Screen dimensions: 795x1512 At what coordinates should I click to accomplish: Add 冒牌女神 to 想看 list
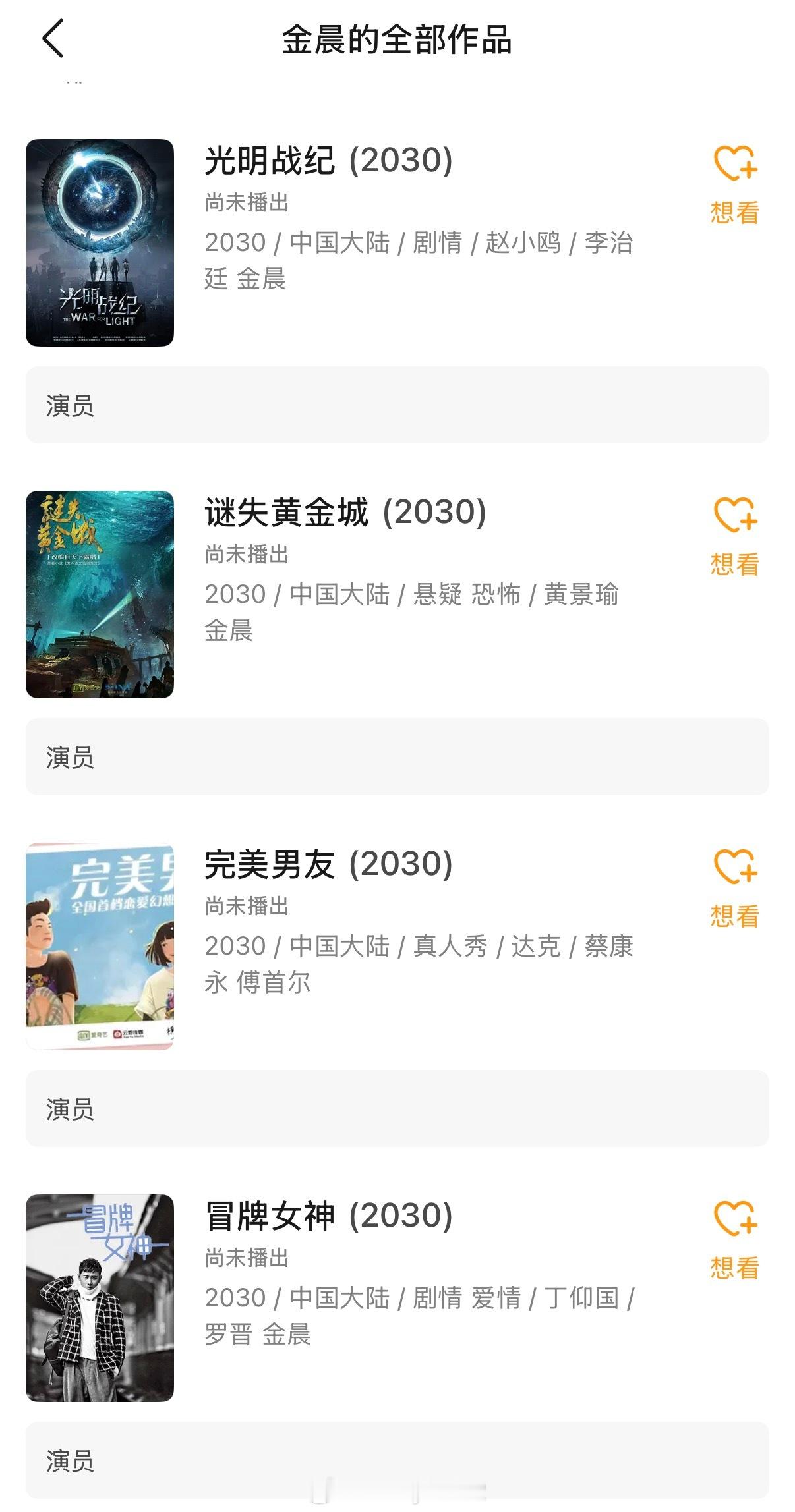click(734, 1239)
